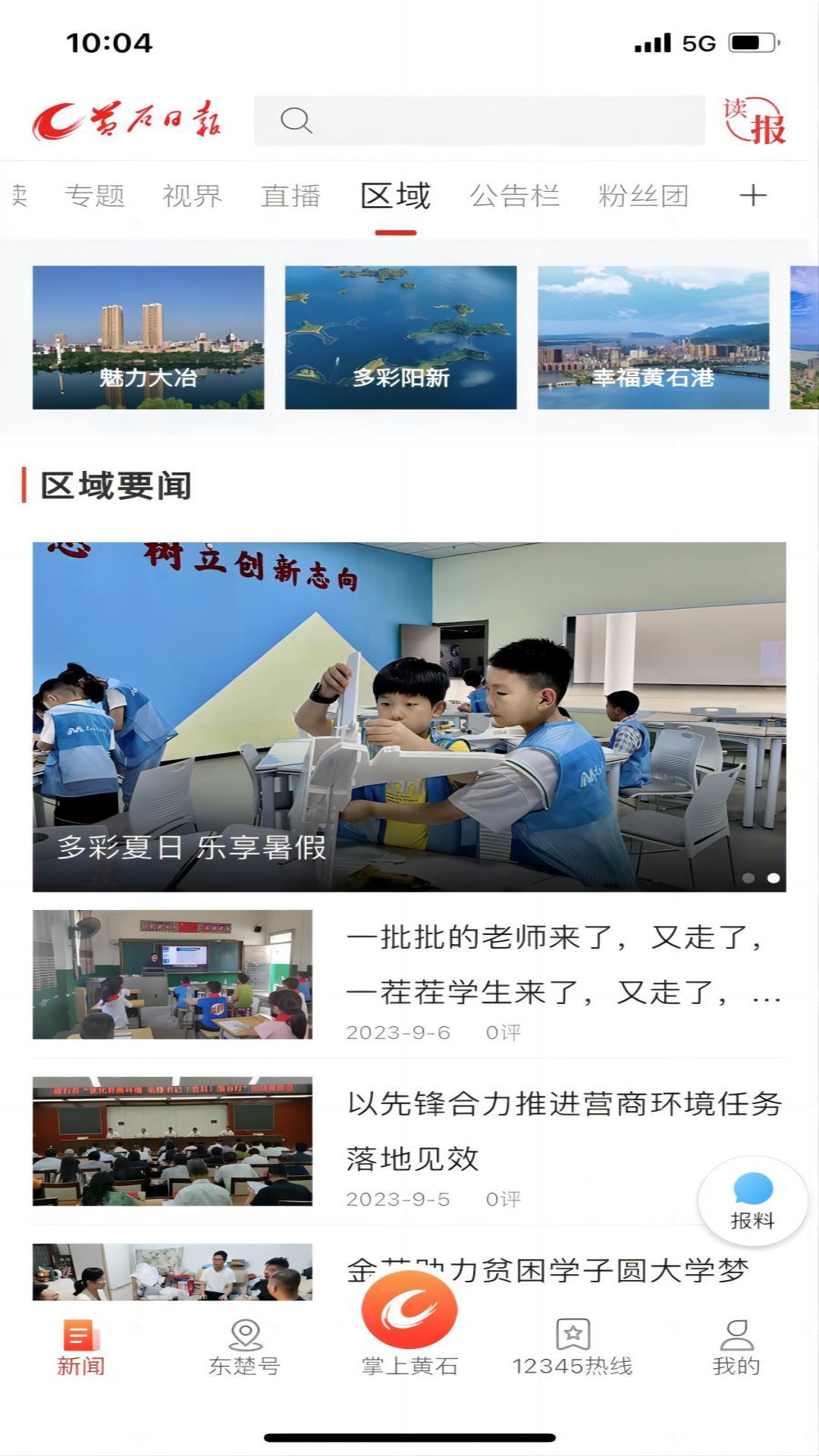819x1456 pixels.
Task: Open the 读报 newspaper reader
Action: 753,121
